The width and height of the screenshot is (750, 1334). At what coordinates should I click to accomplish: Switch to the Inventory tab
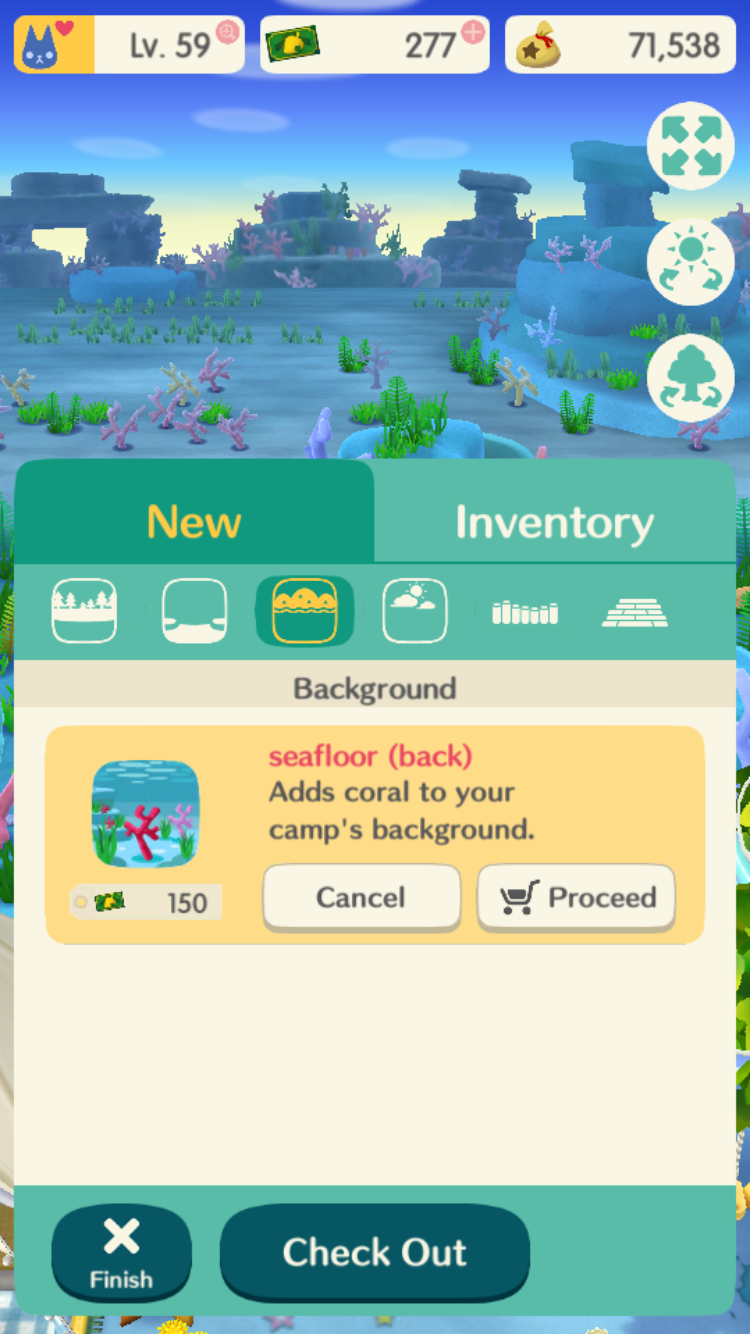coord(554,522)
